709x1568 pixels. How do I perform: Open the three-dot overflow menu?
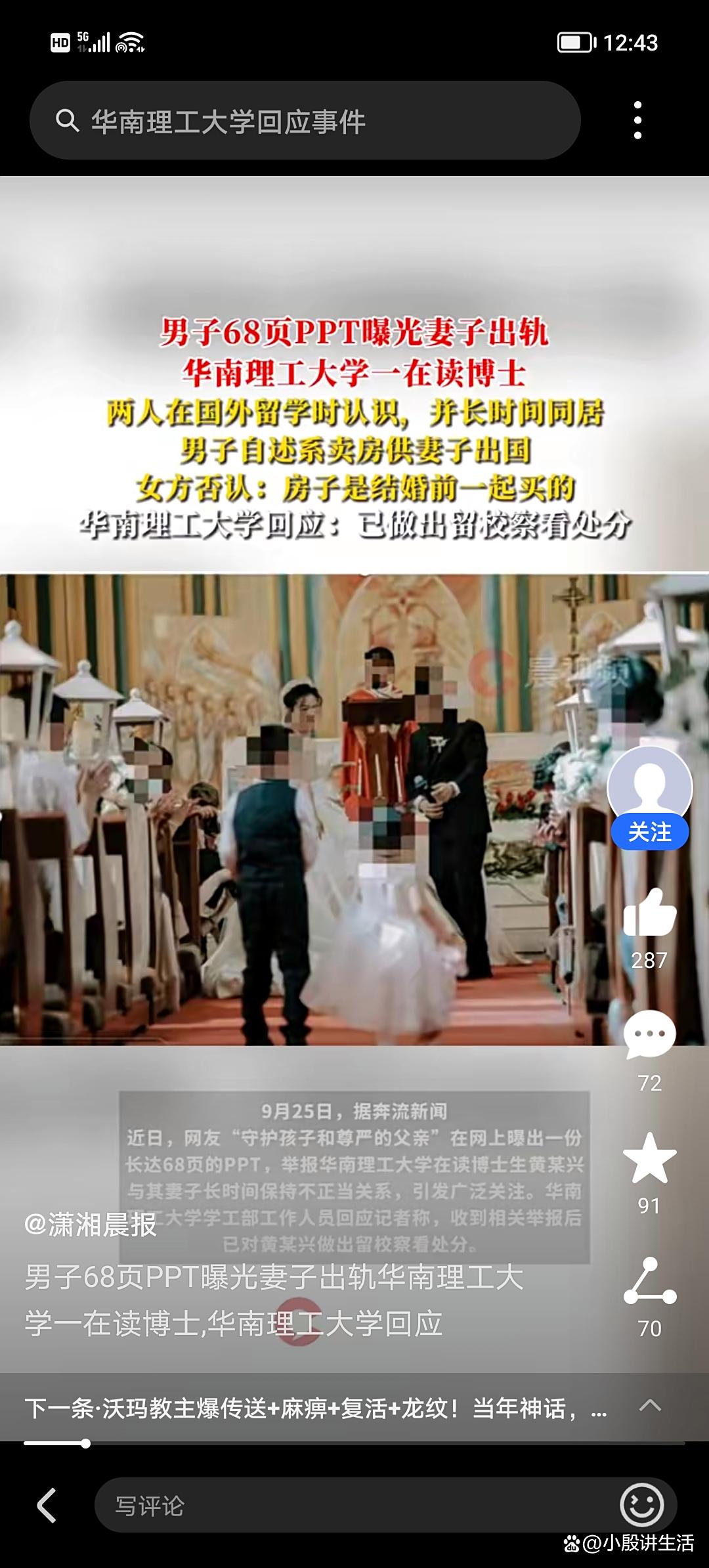(x=637, y=121)
